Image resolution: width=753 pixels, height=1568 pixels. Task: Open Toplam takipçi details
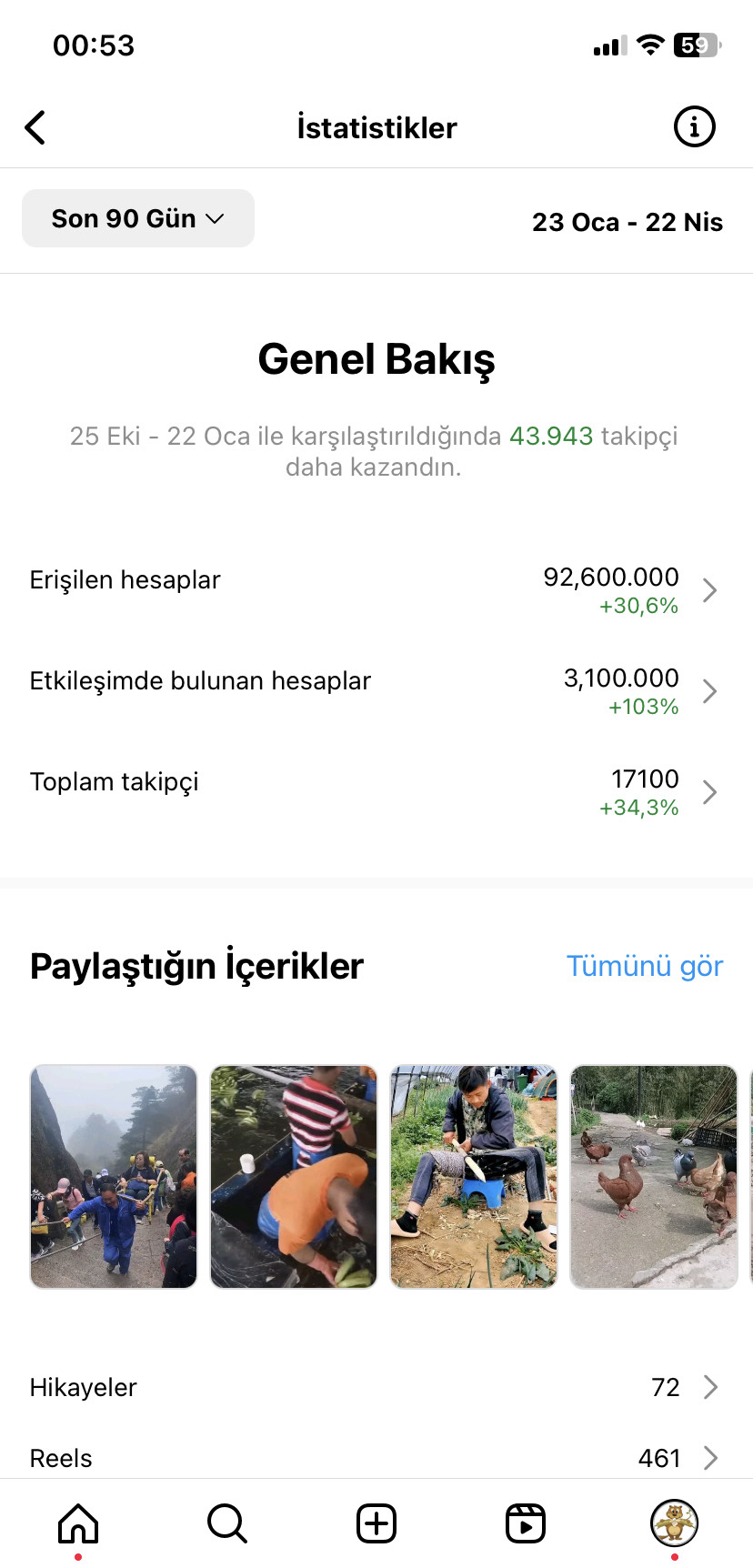376,792
